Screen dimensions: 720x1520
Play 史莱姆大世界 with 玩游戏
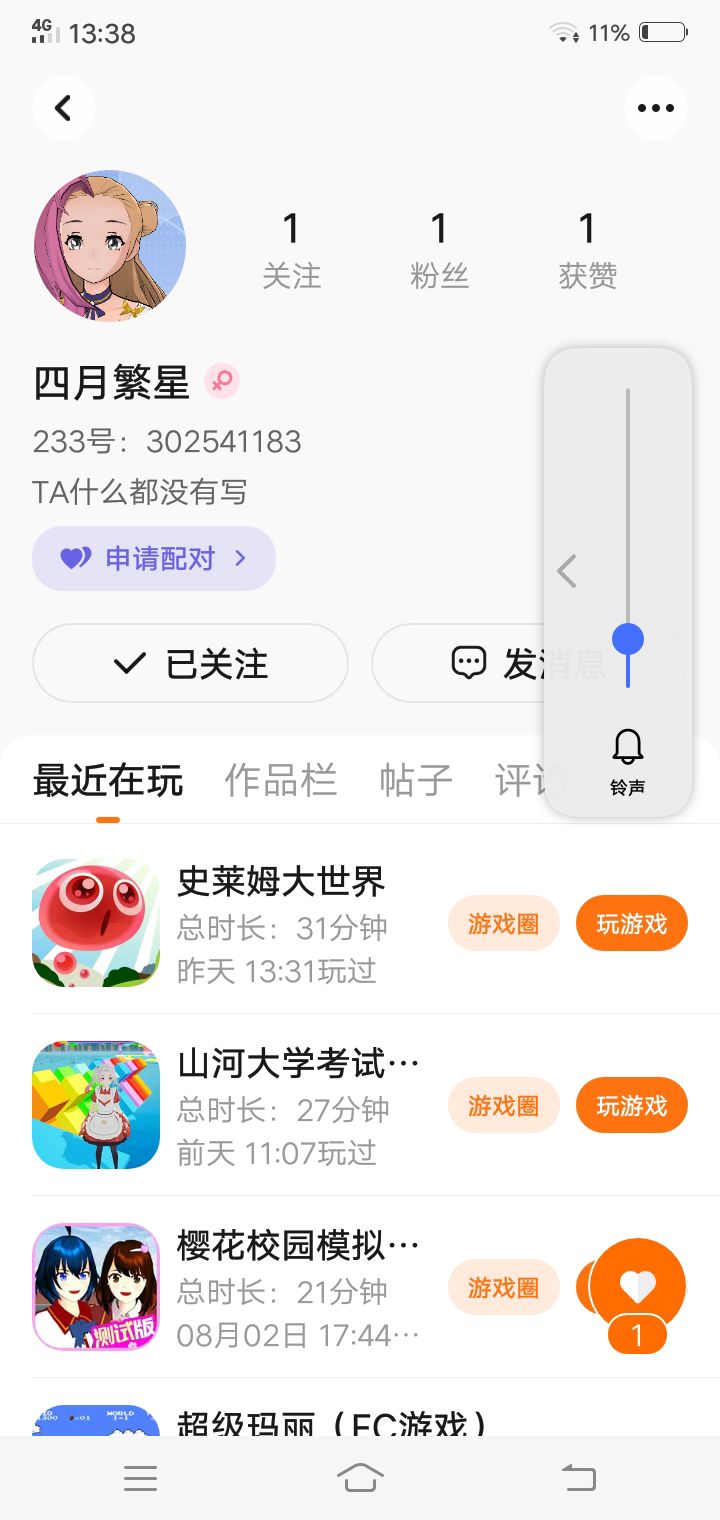tap(631, 923)
